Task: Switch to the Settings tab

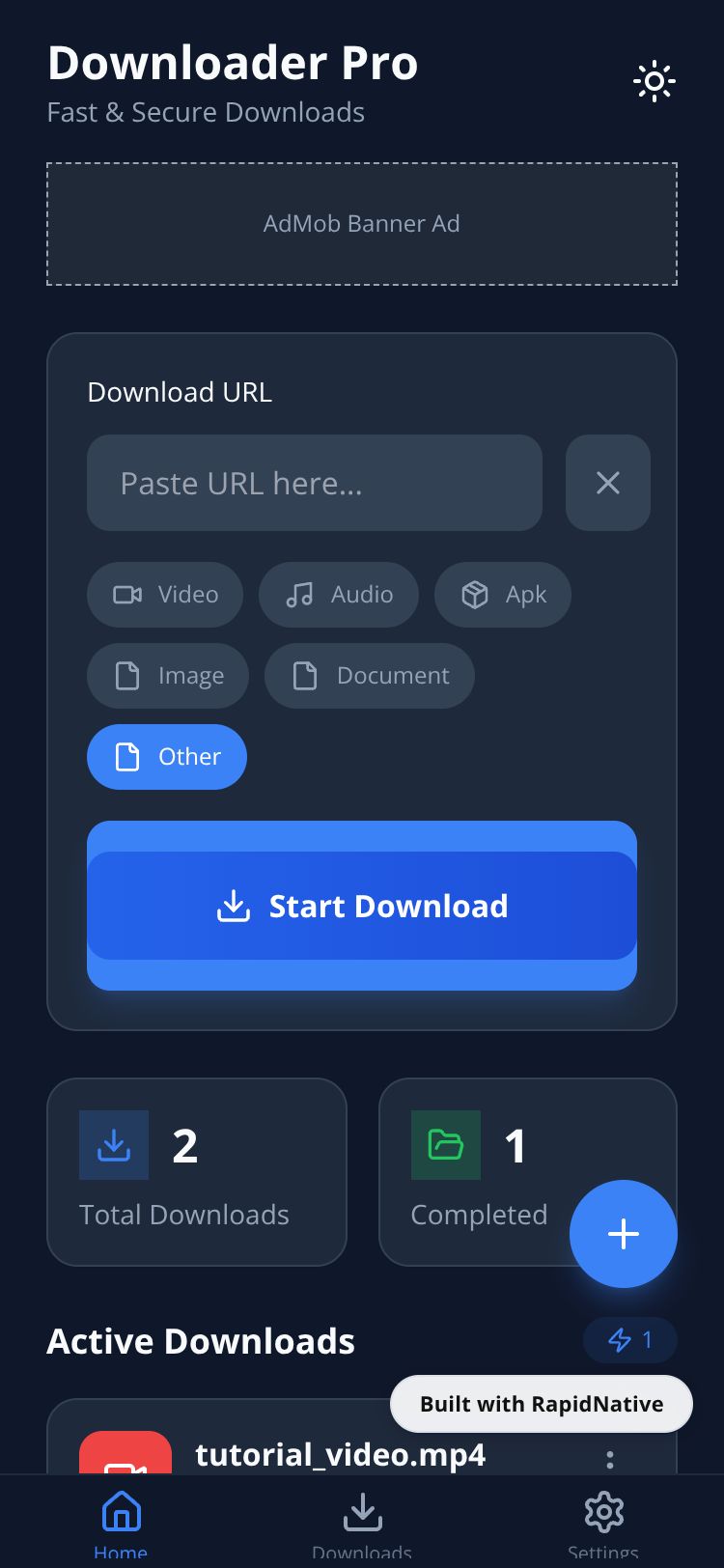Action: click(x=603, y=1521)
